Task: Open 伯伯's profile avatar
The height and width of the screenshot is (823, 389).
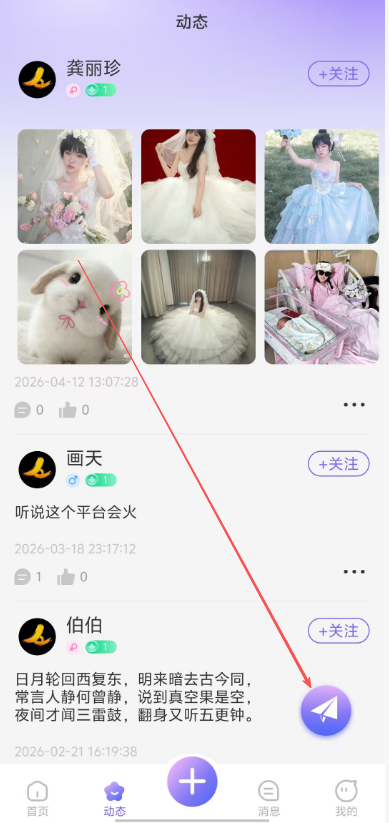Action: (x=37, y=636)
